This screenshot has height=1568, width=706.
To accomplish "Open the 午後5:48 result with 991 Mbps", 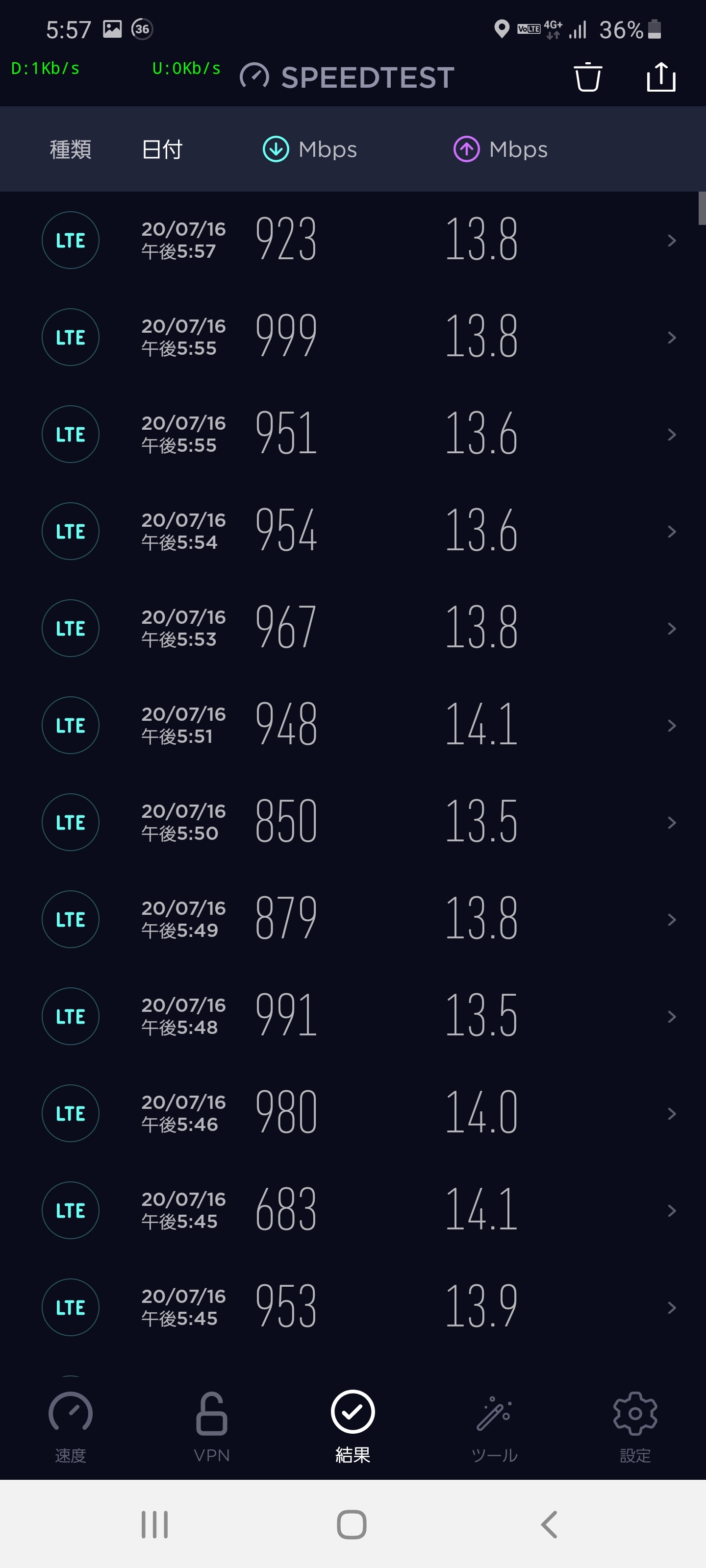I will [x=353, y=1016].
